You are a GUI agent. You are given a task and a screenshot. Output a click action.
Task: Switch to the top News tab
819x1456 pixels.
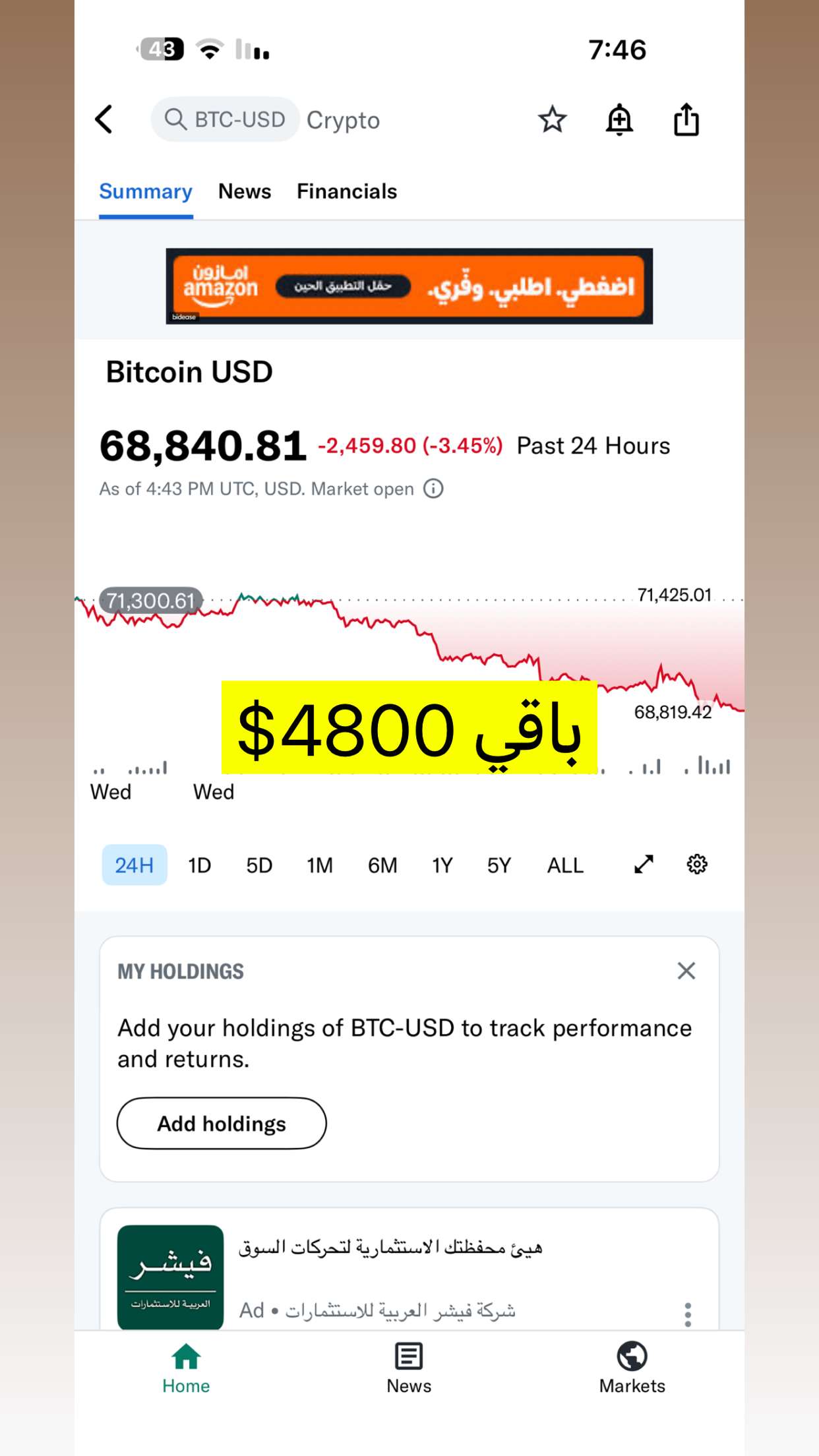click(245, 191)
